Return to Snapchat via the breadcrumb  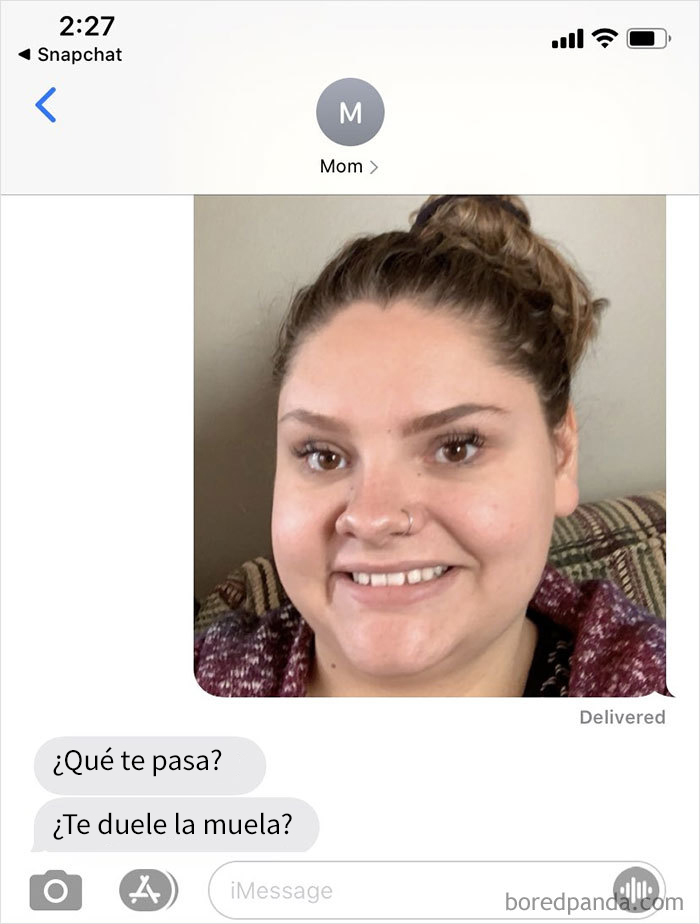(70, 55)
